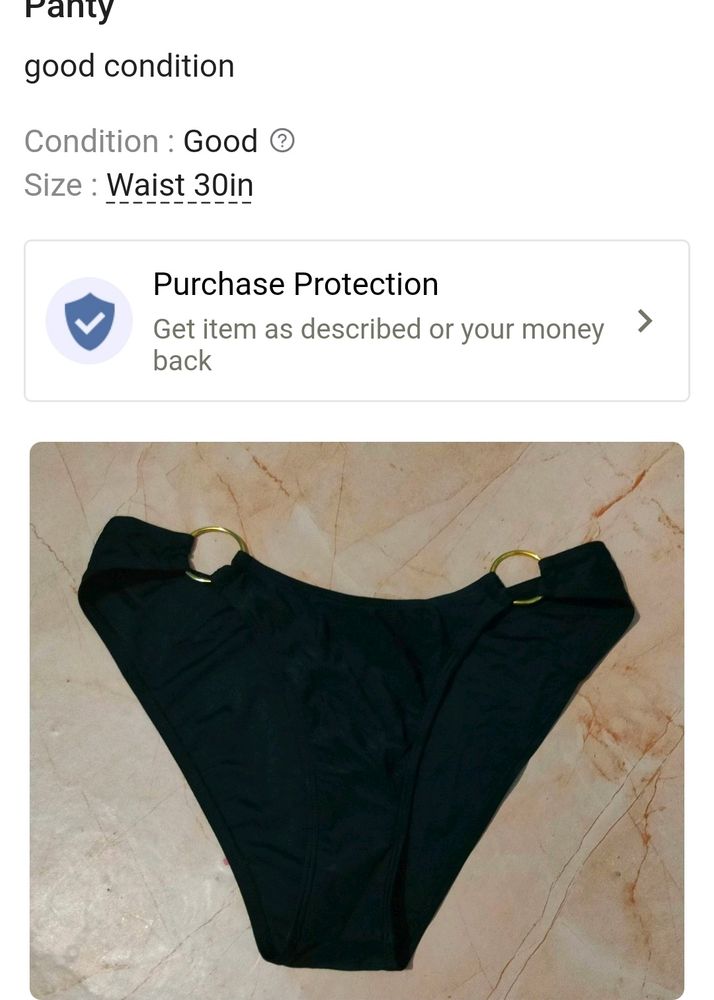Open Purchase Protection details

[x=356, y=321]
